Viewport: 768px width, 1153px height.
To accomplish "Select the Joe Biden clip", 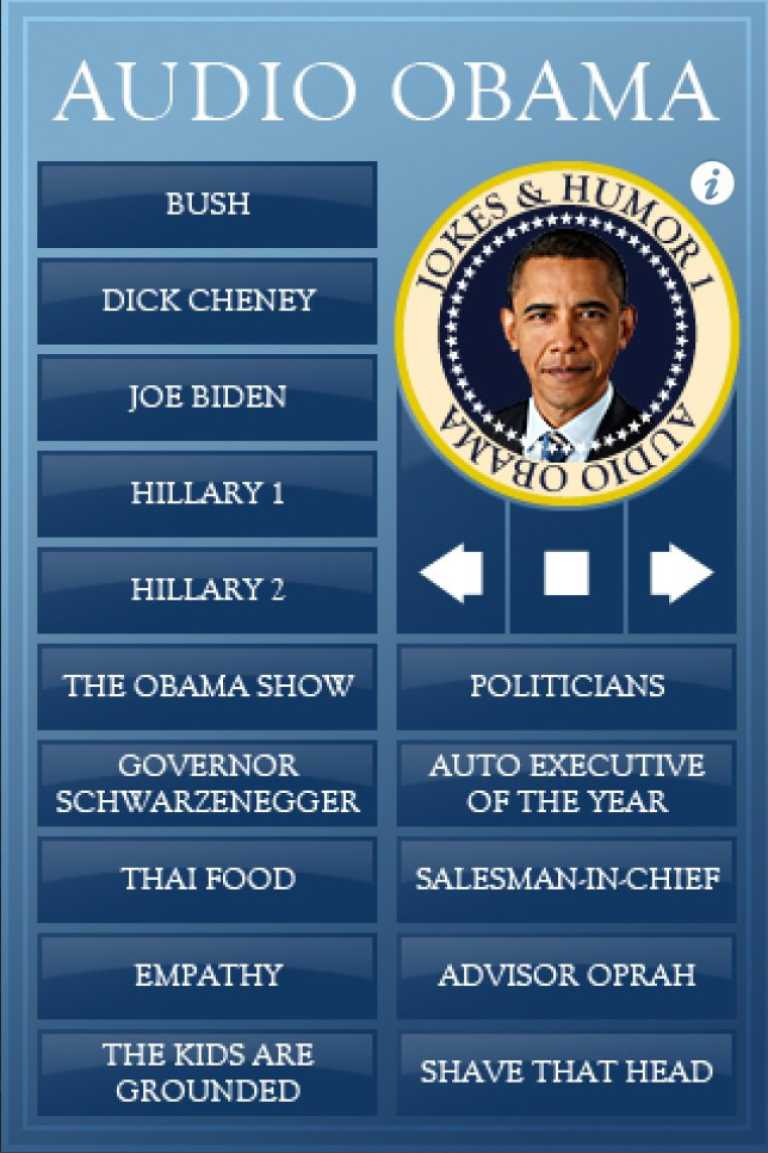I will tap(207, 398).
